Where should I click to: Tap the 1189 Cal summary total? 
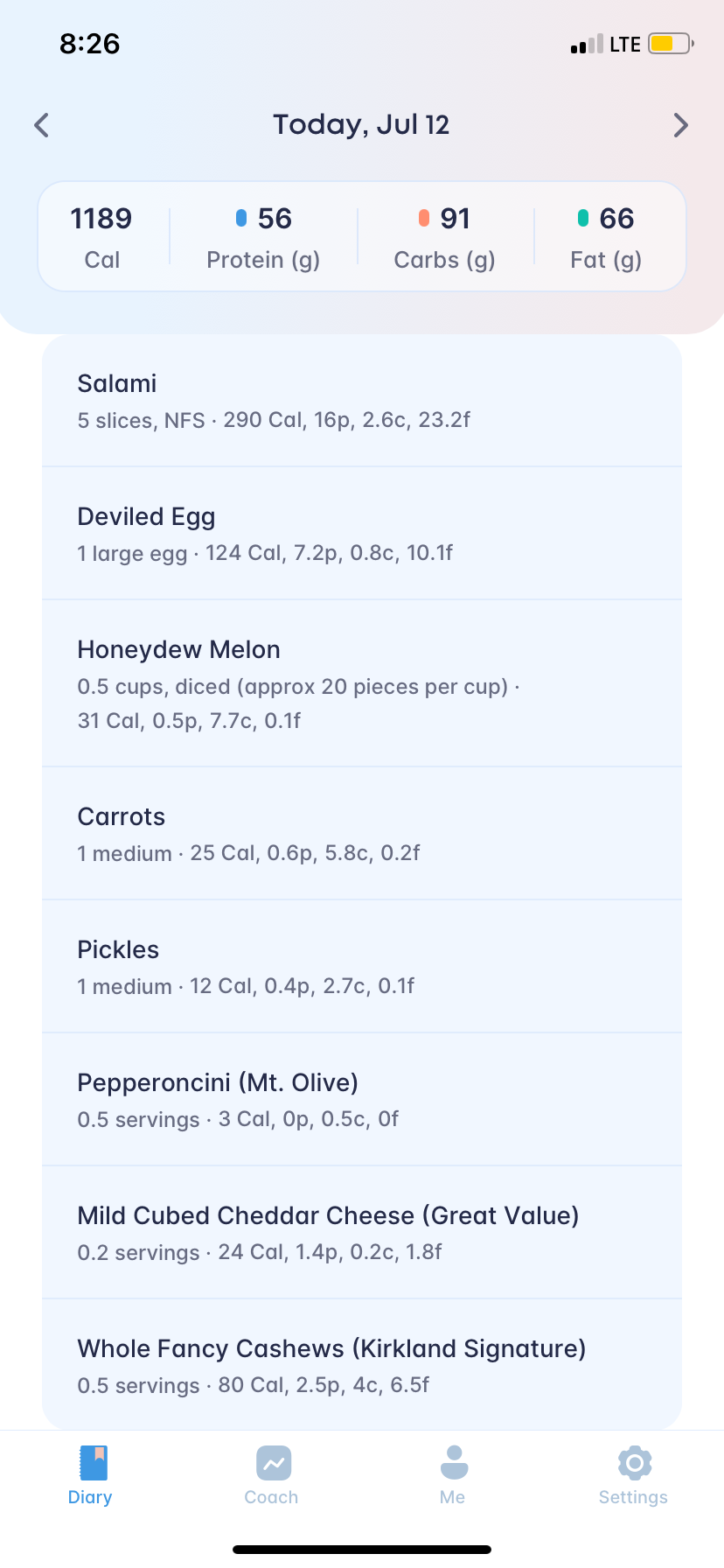pos(101,219)
